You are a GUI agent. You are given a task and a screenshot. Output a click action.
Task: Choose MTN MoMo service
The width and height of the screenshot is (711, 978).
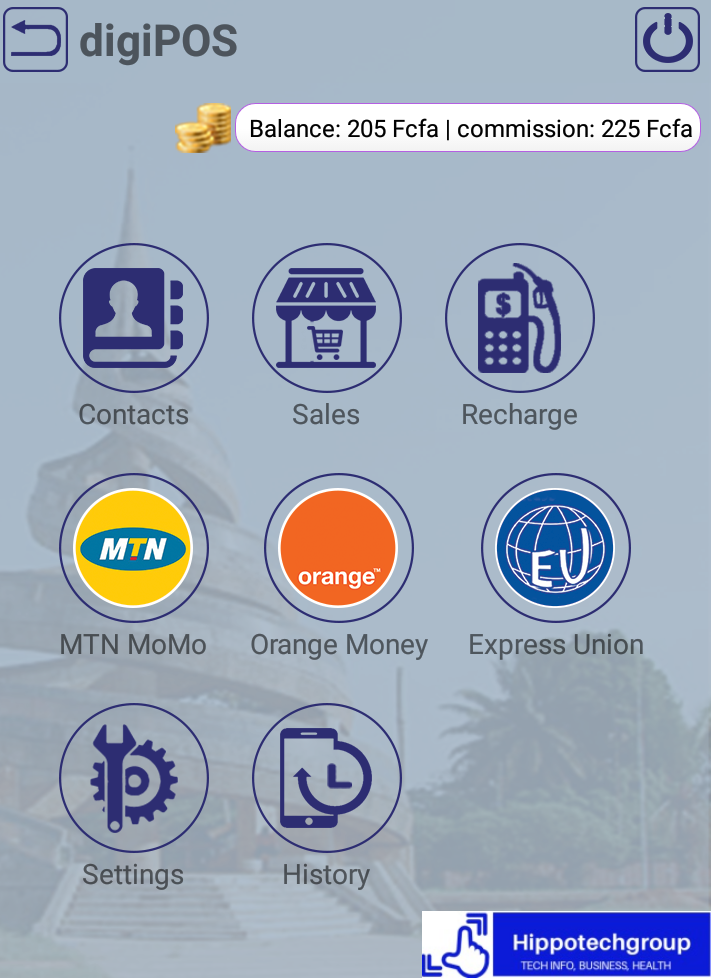tap(134, 548)
